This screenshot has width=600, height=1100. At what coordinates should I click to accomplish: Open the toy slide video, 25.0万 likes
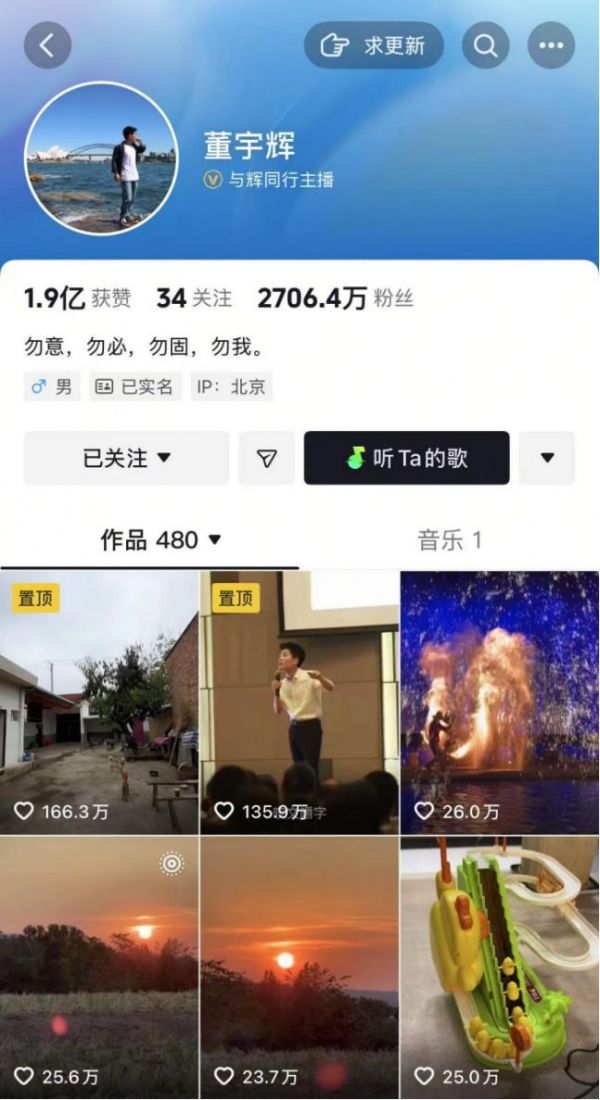(499, 968)
